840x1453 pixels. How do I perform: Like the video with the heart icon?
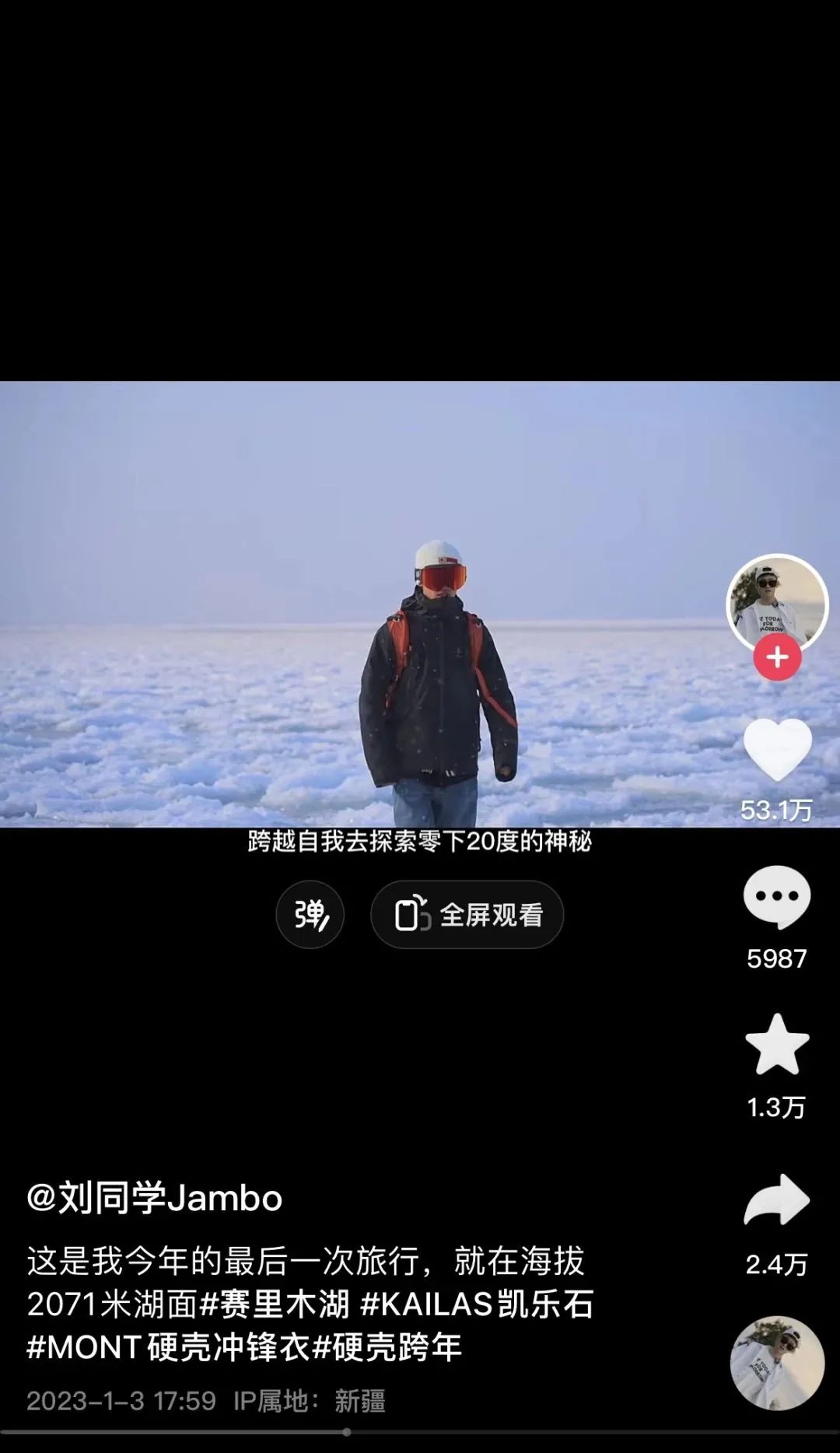(777, 749)
